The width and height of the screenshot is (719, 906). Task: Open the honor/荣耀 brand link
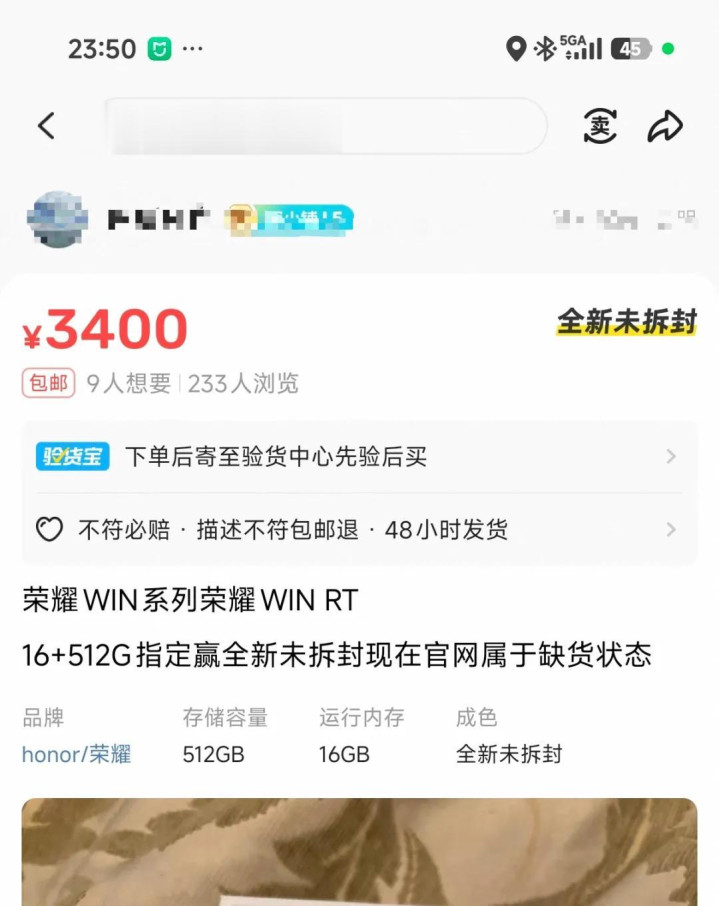coord(76,754)
